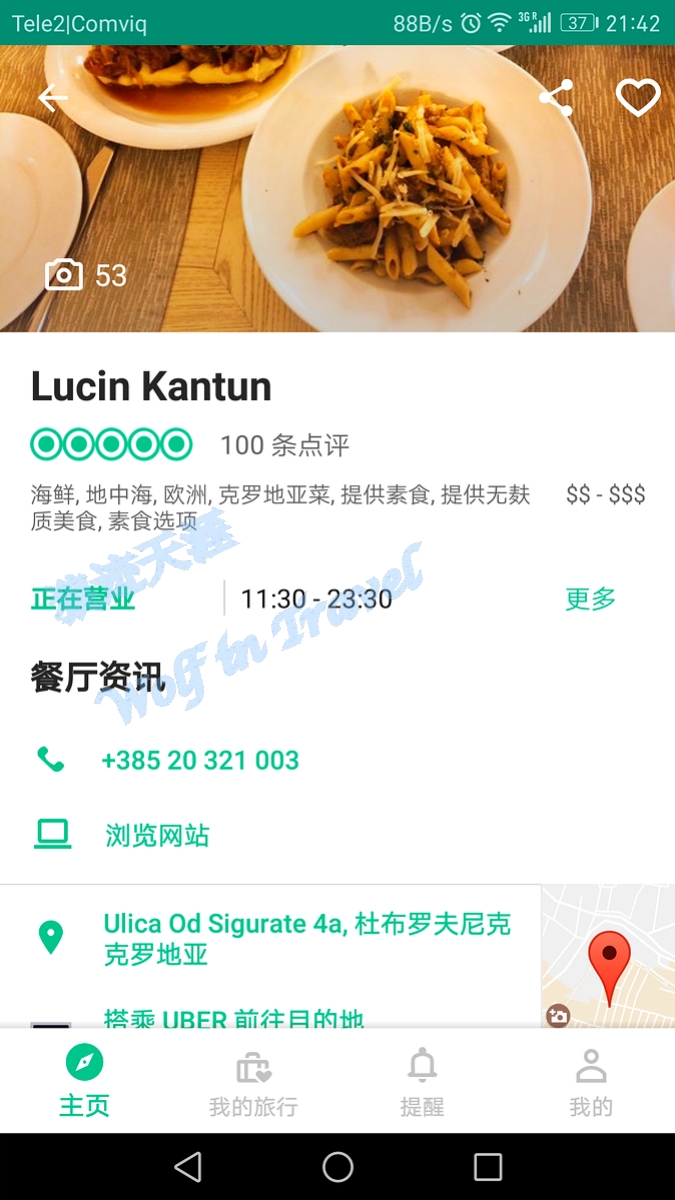
Task: Open 浏览网站 to visit the website
Action: tap(157, 835)
